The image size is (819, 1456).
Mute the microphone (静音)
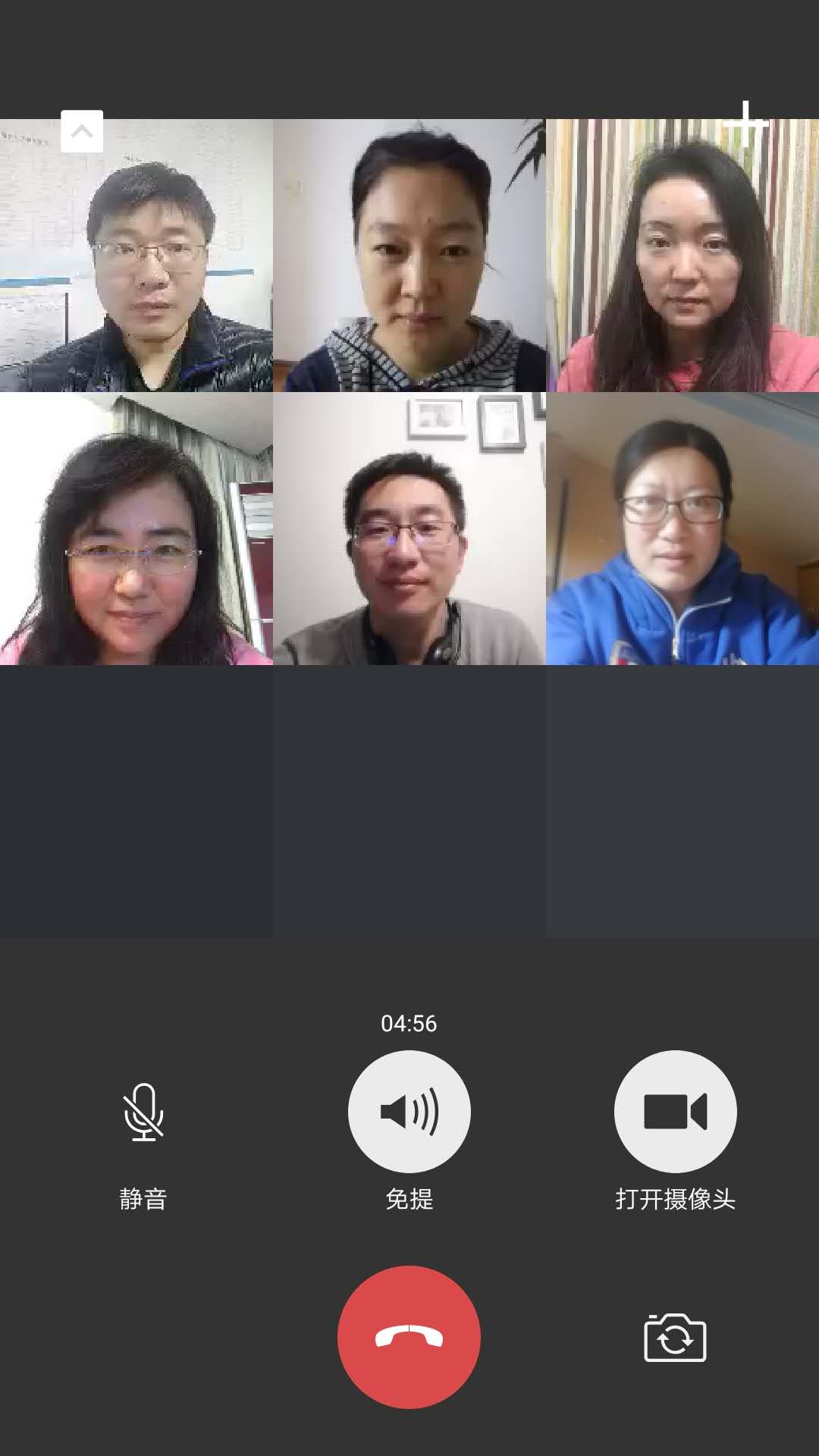click(143, 1112)
